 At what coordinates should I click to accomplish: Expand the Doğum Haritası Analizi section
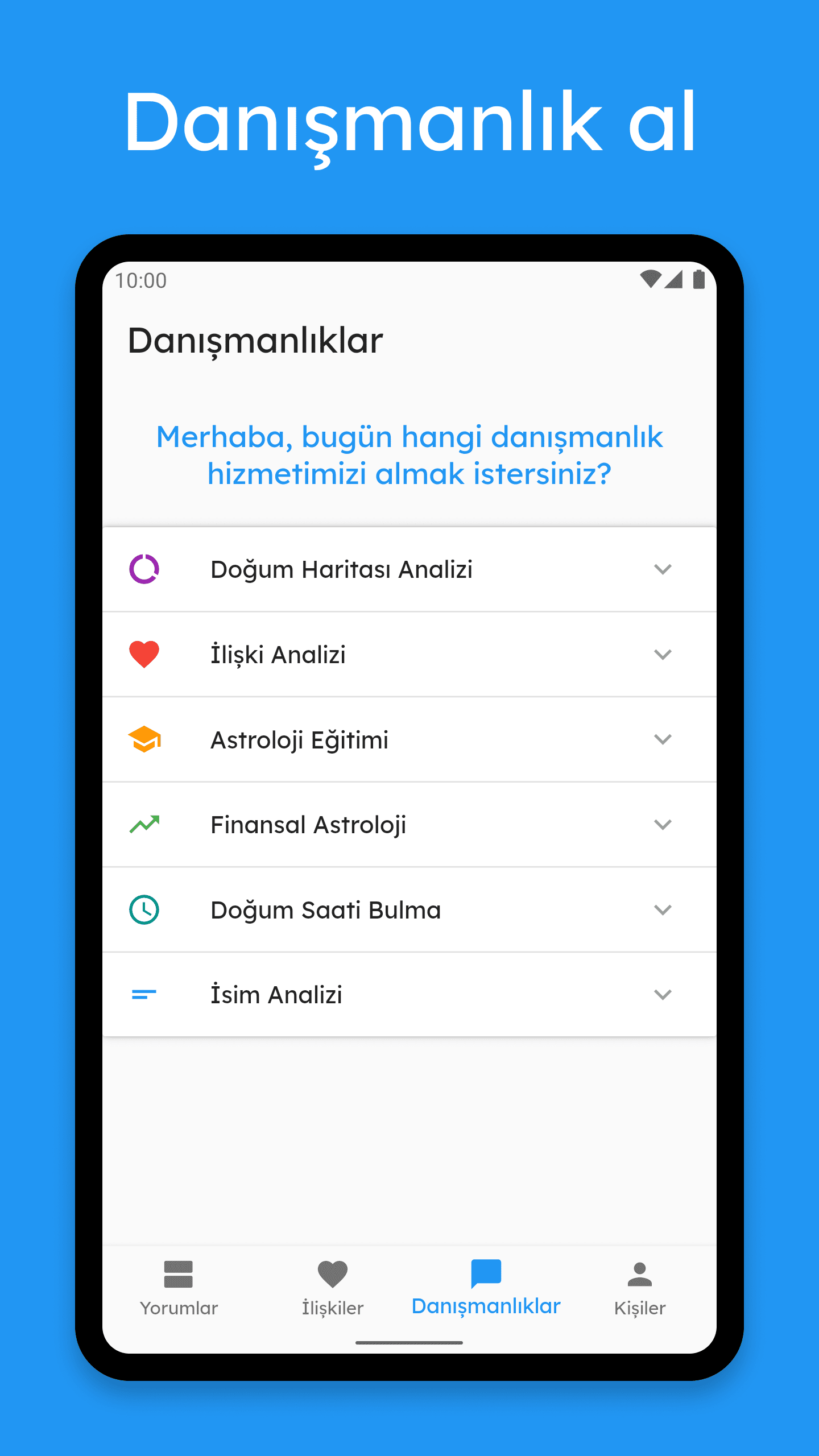663,569
